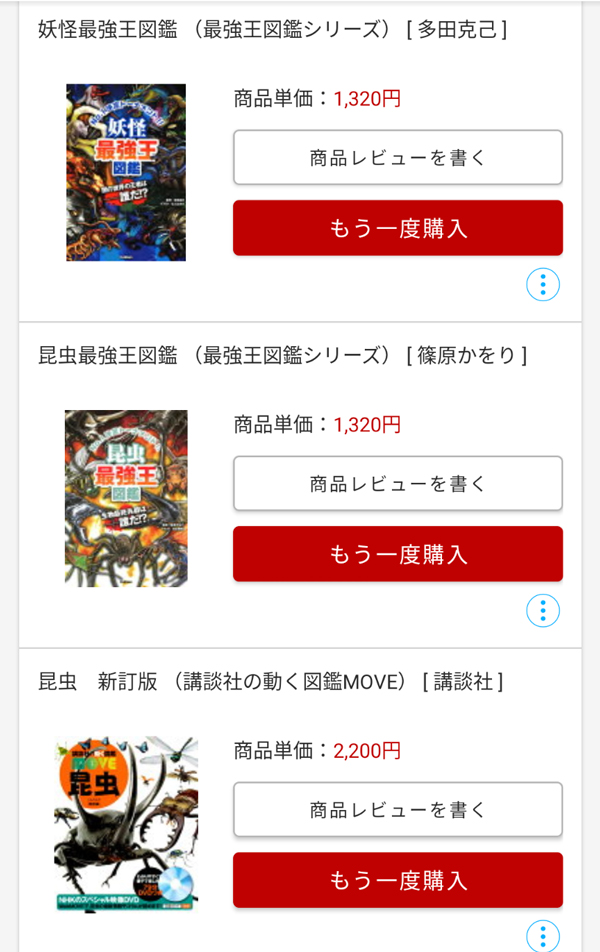
Task: View the 昆虫最強王図鑑 cover image
Action: tap(126, 498)
